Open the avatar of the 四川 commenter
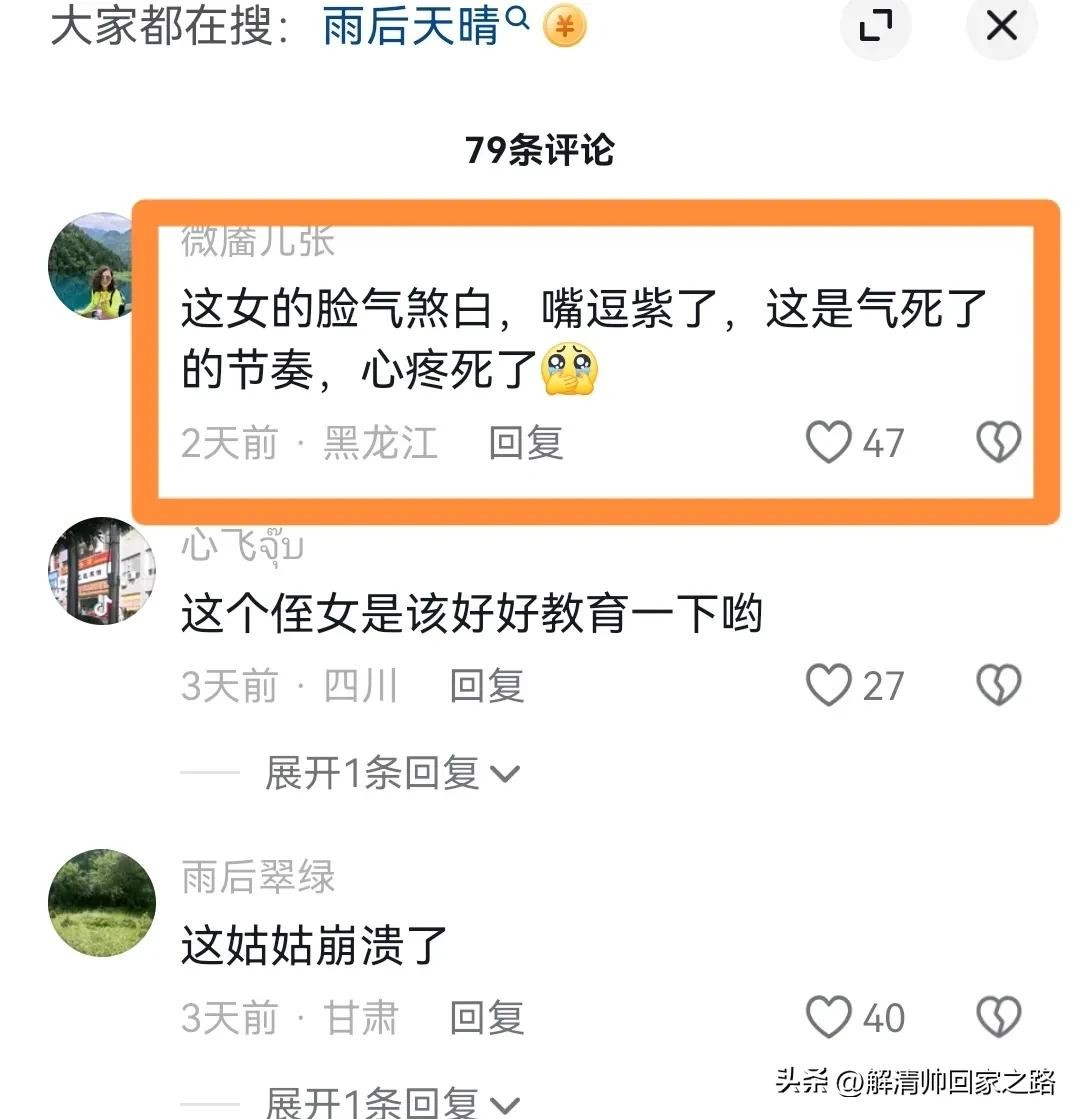Viewport: 1080px width, 1119px height. pos(101,571)
